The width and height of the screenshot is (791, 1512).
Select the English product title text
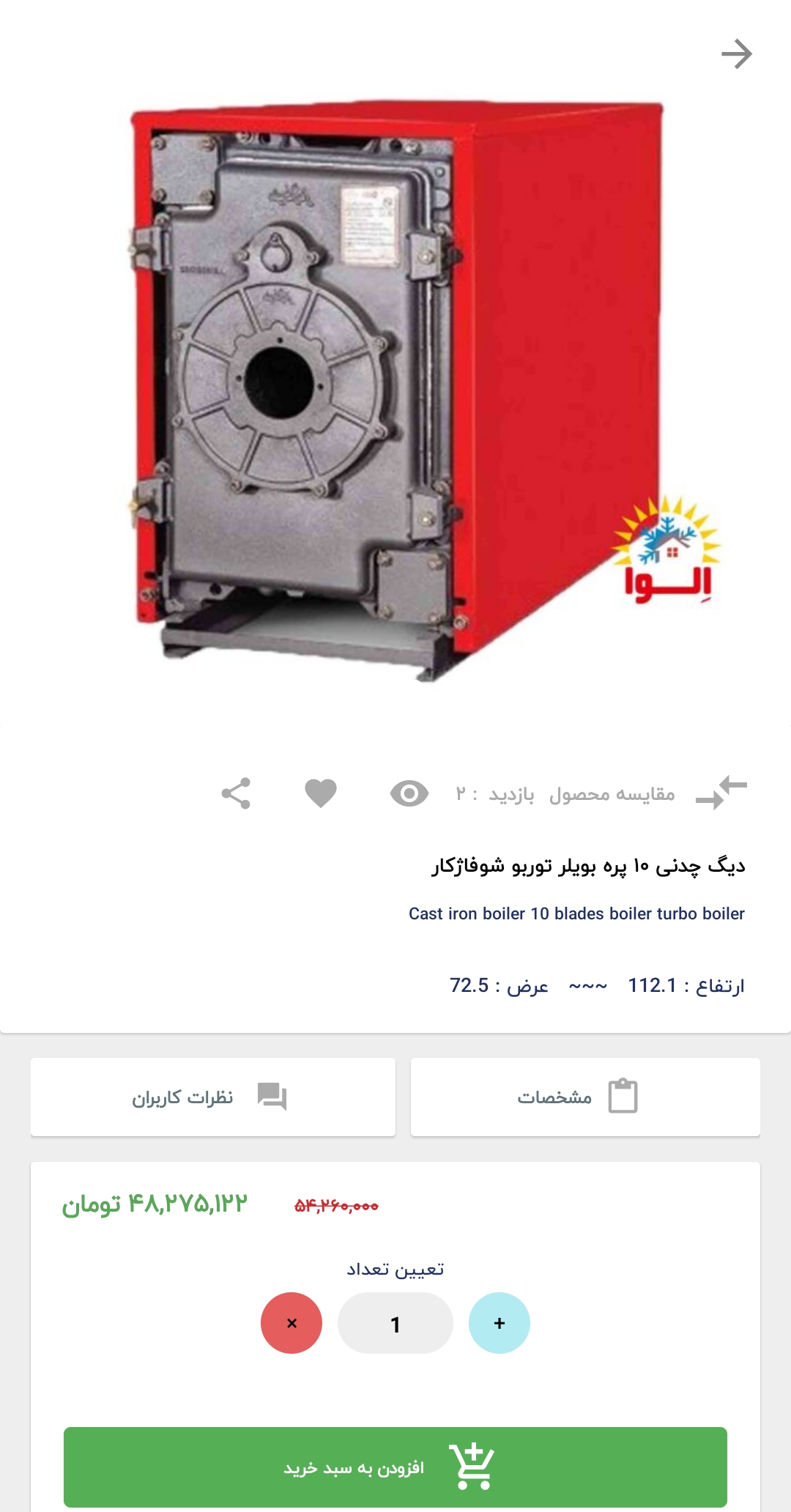[576, 913]
